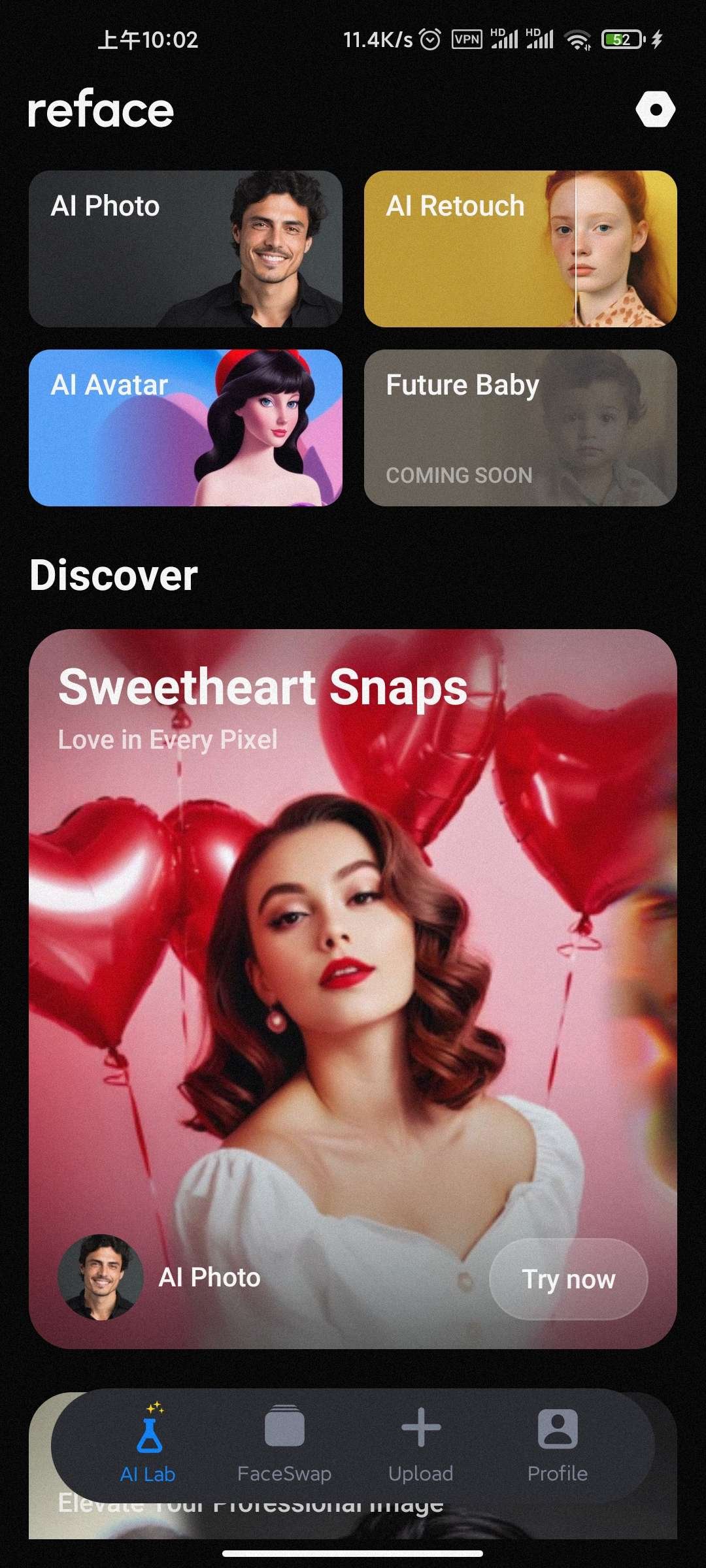Open the AI Avatar card
Screen dimensions: 706x1568
pyautogui.click(x=186, y=428)
